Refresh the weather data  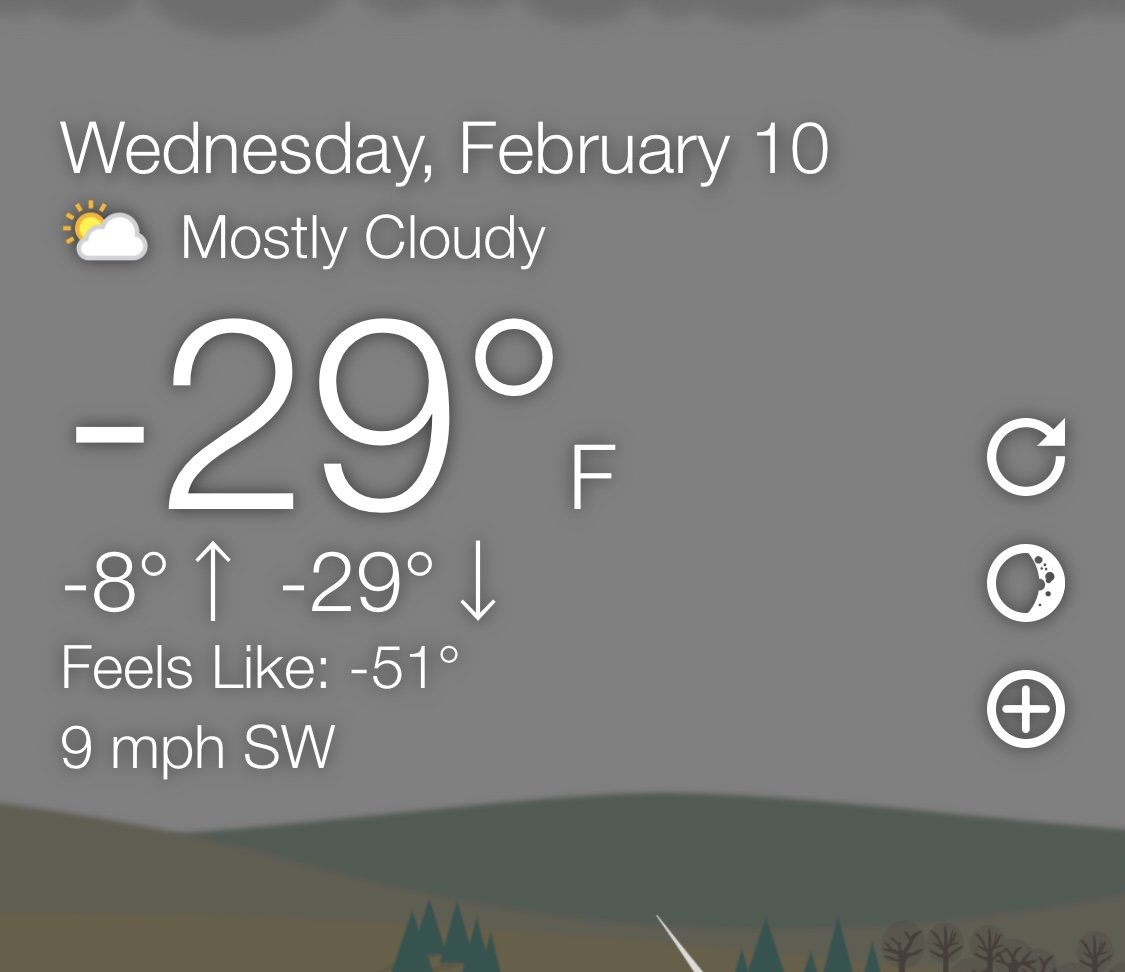coord(1026,458)
